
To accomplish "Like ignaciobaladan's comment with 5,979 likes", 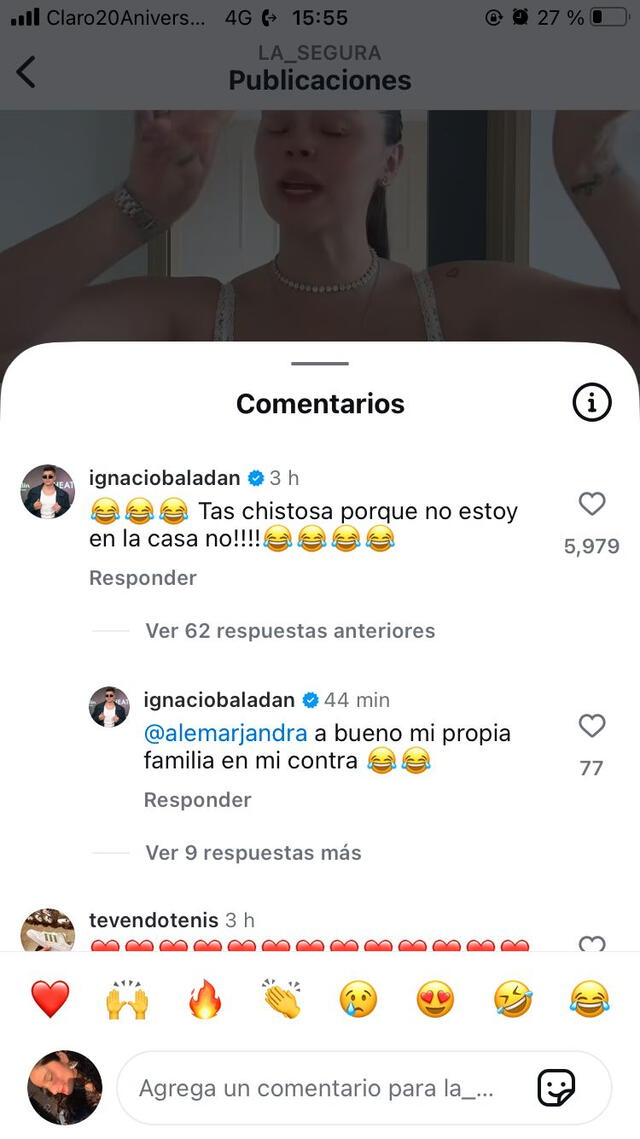I will [x=592, y=504].
